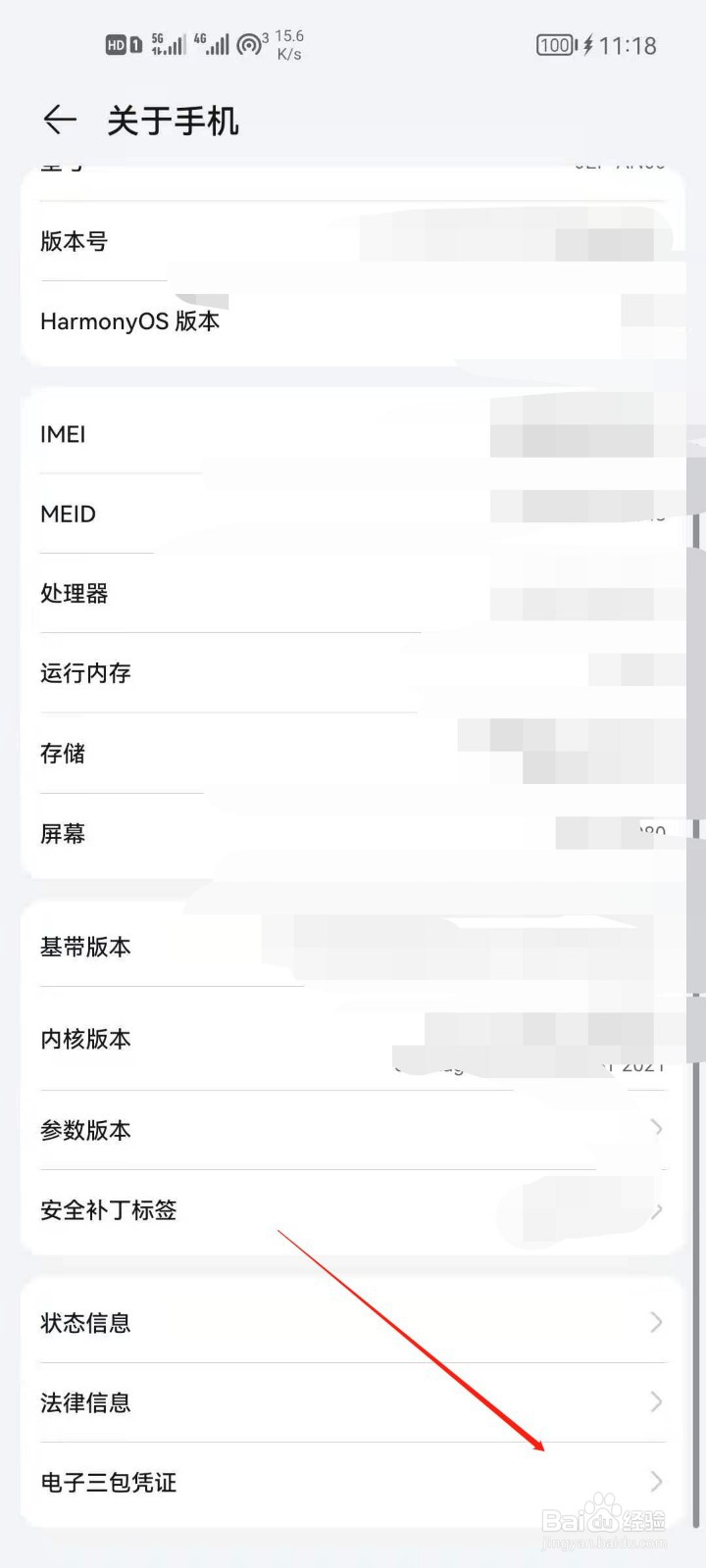This screenshot has width=706, height=1568.
Task: Open the 安全补丁标签 details chevron
Action: coord(657,1210)
